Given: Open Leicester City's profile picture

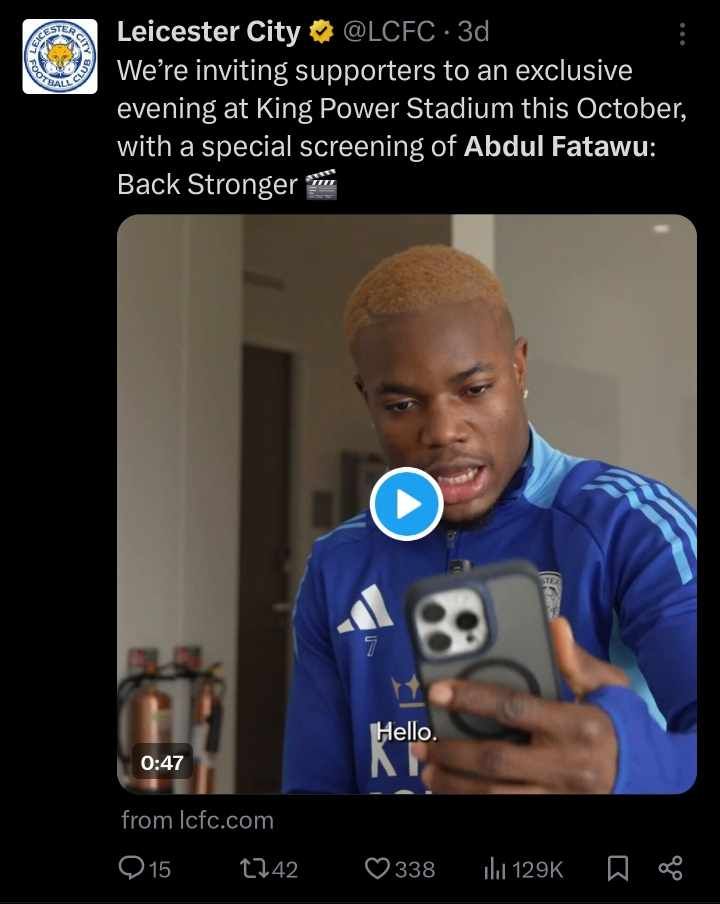Looking at the screenshot, I should [x=60, y=57].
